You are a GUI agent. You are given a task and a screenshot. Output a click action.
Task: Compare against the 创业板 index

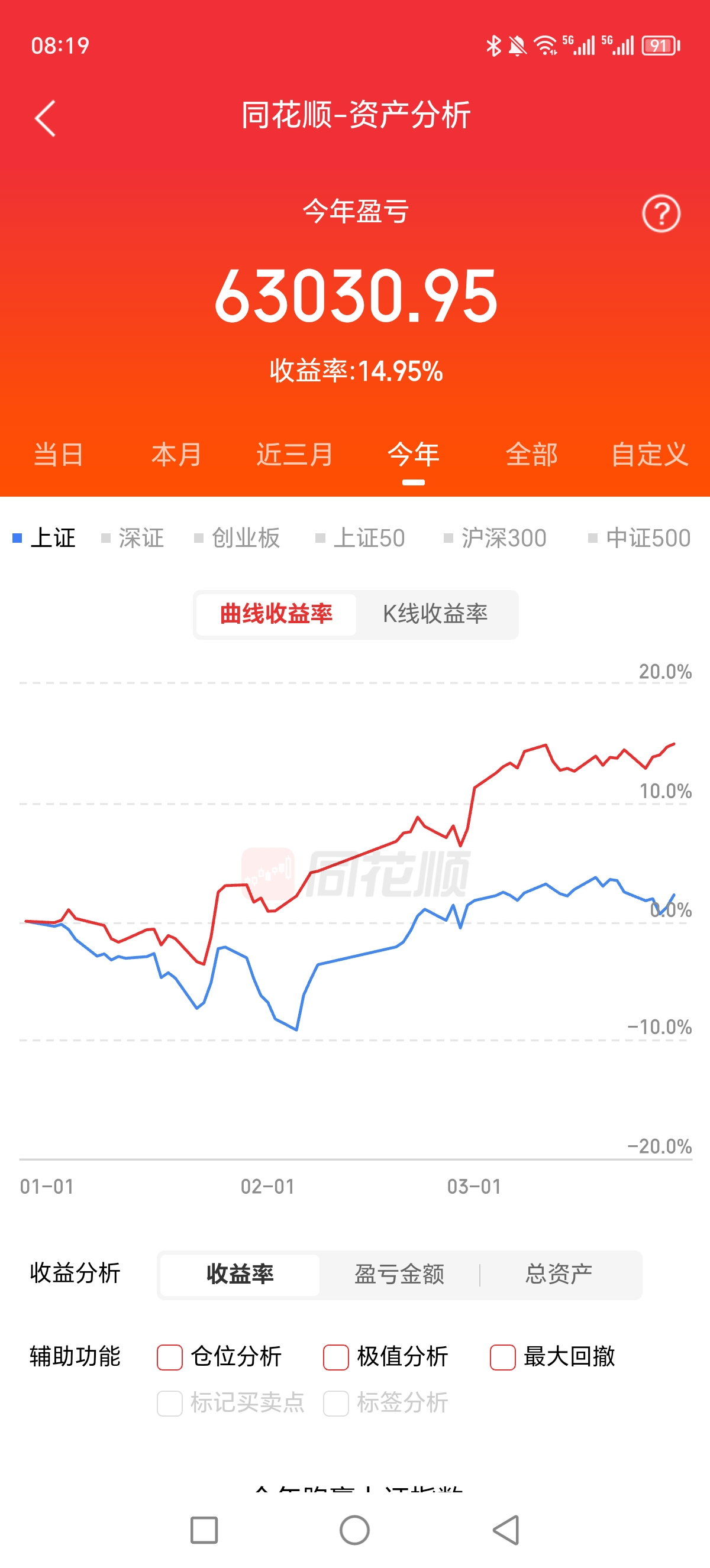tap(237, 538)
